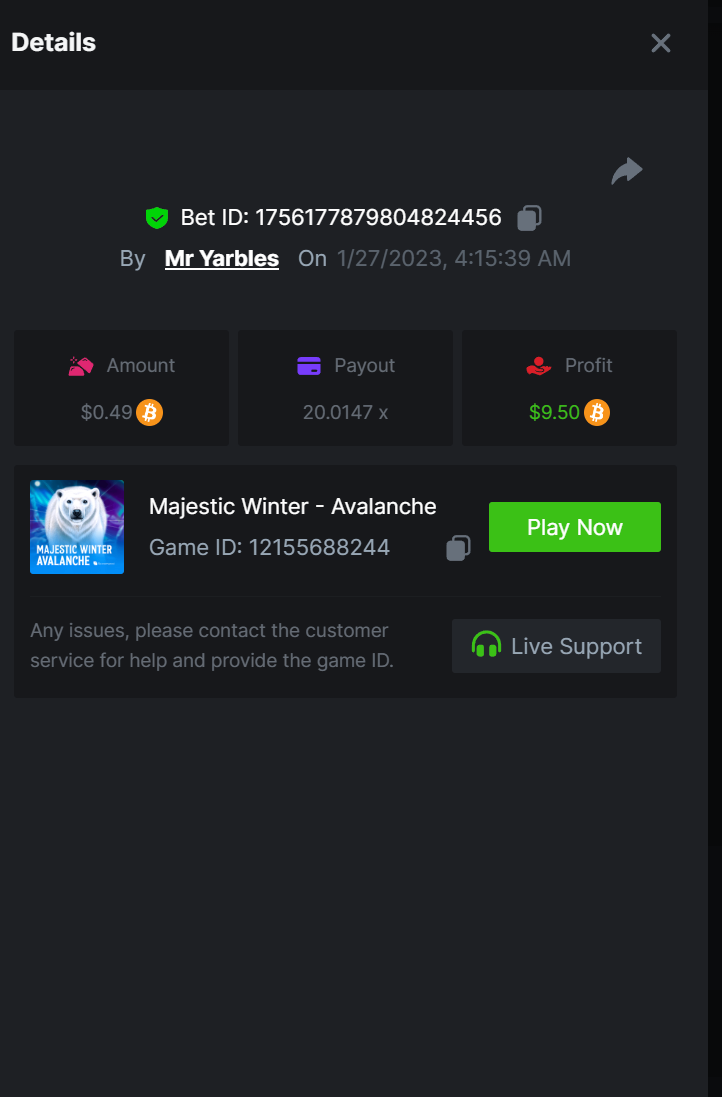Copy the Game ID
This screenshot has width=722, height=1097.
[x=458, y=547]
